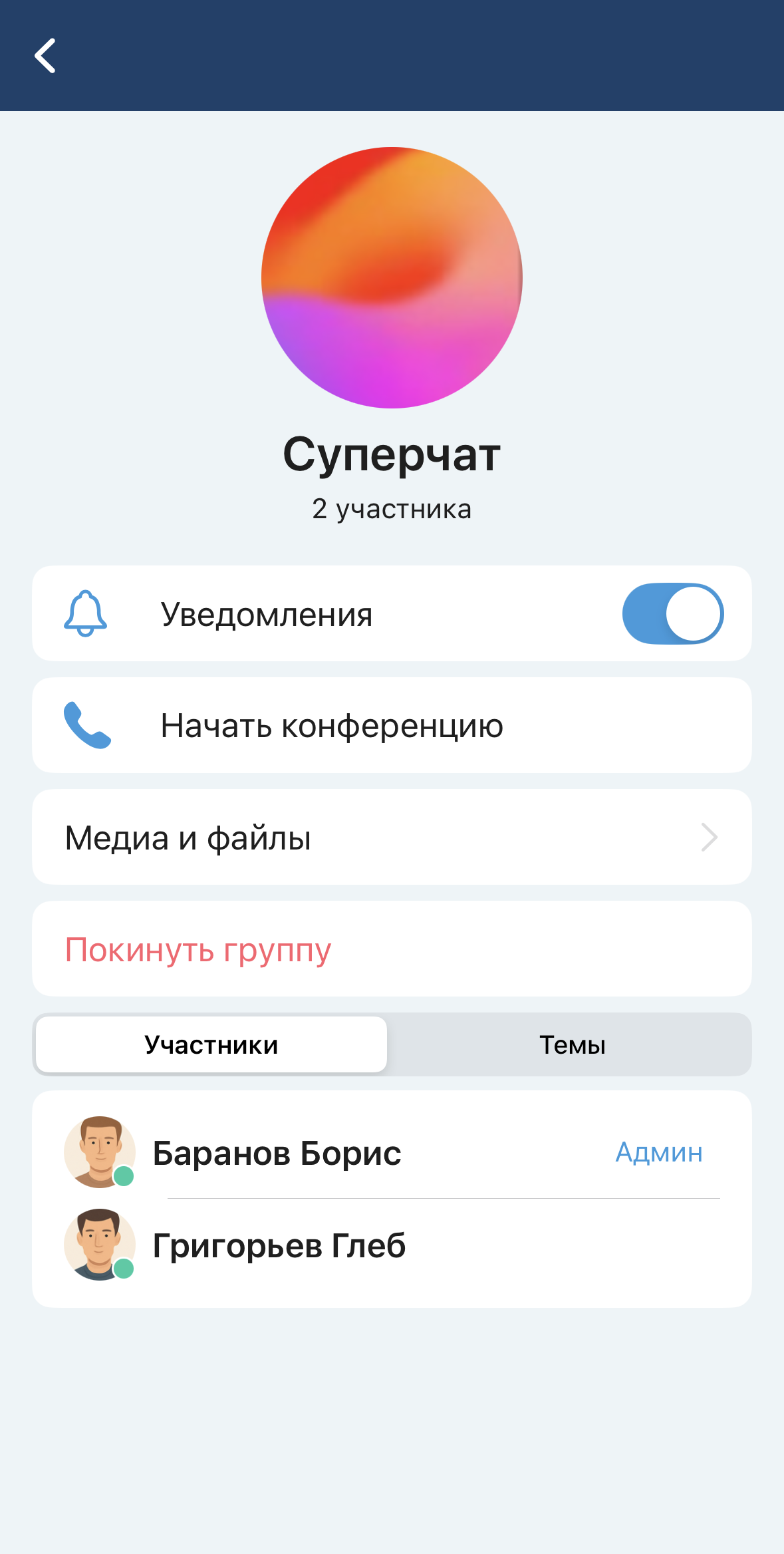
Task: Open Григорьев Глеб profile
Action: [279, 1245]
